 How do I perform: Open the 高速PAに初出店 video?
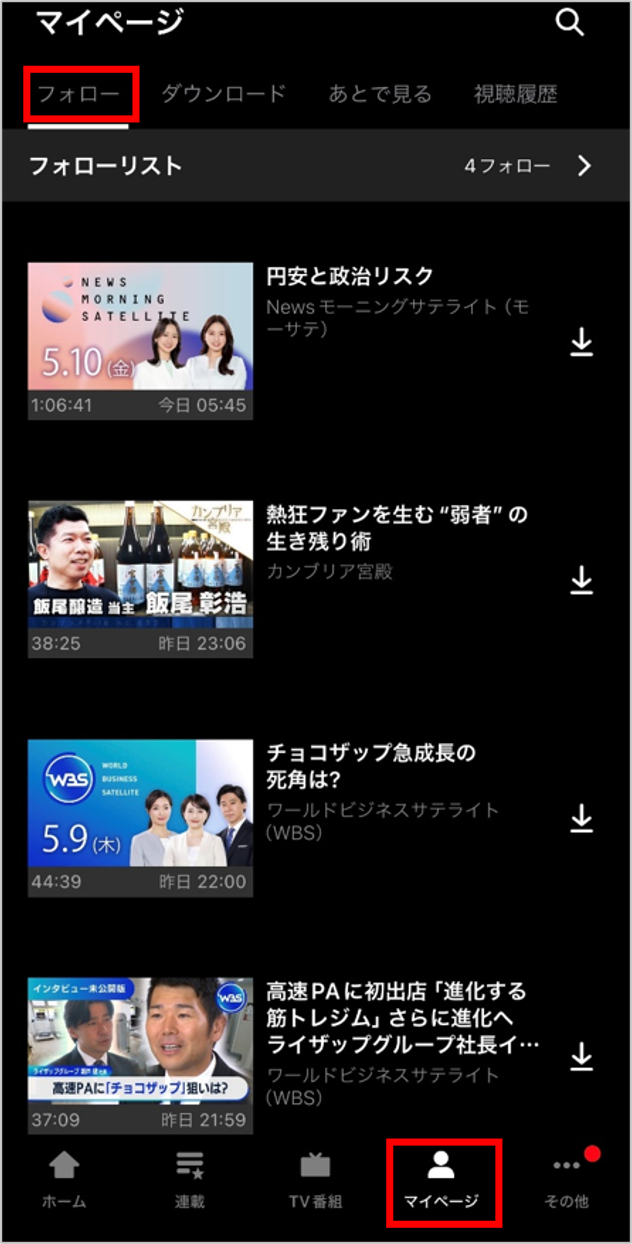(140, 1055)
